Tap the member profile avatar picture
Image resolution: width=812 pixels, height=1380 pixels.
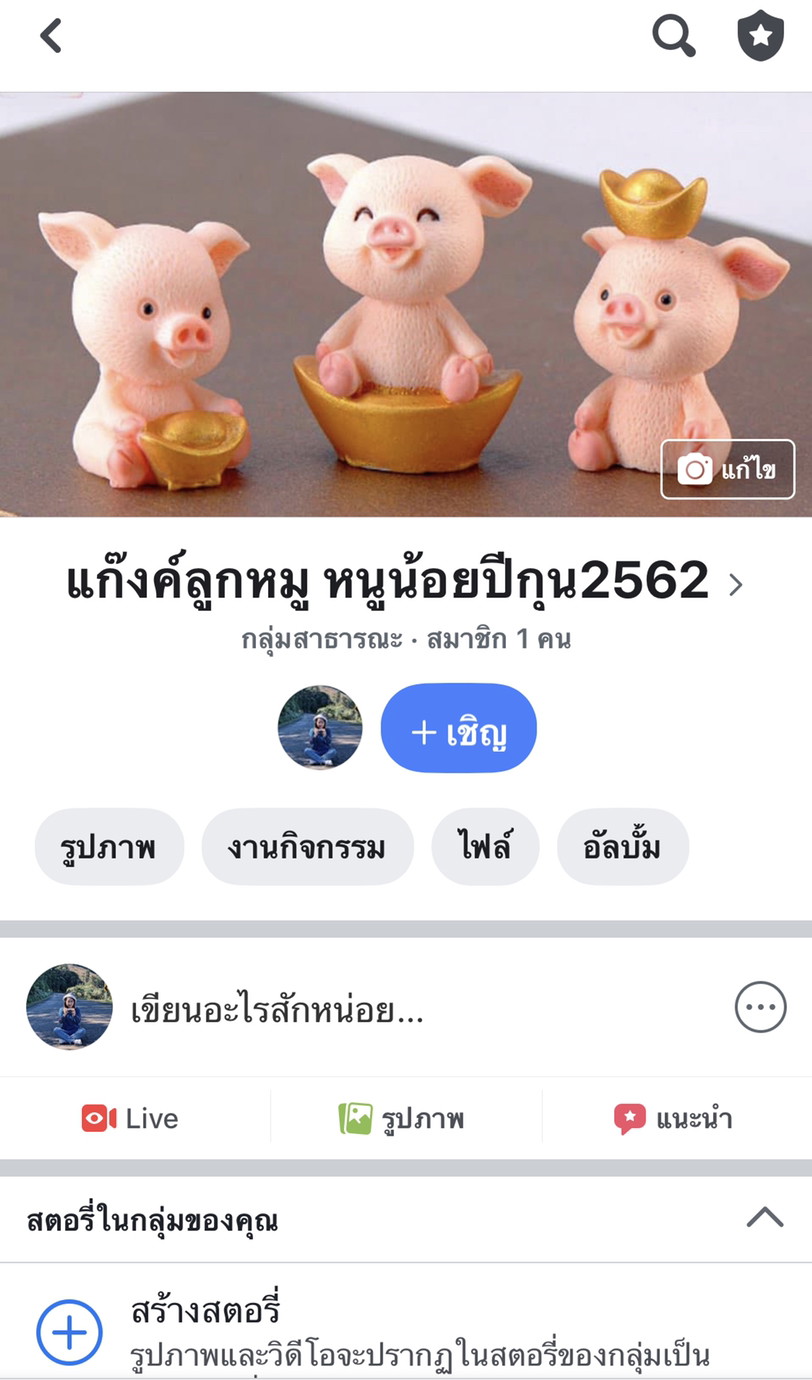[320, 728]
